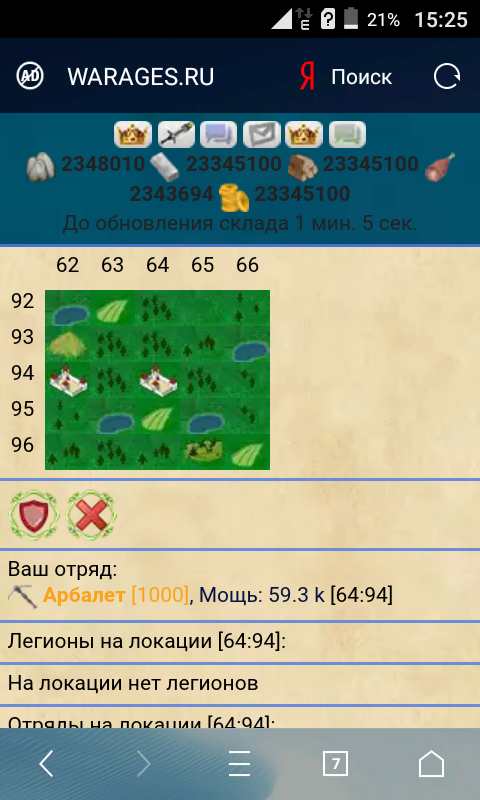This screenshot has height=800, width=480.
Task: Open the green chat bubbles icon
Action: click(347, 135)
